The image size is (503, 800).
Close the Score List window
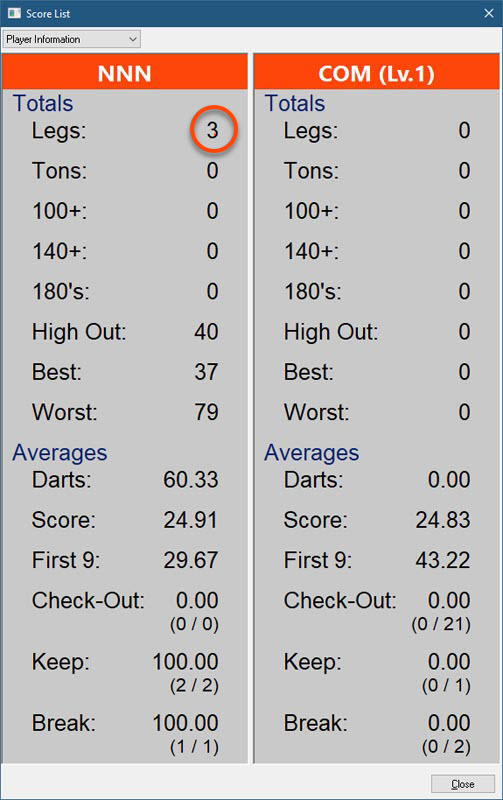tap(489, 13)
